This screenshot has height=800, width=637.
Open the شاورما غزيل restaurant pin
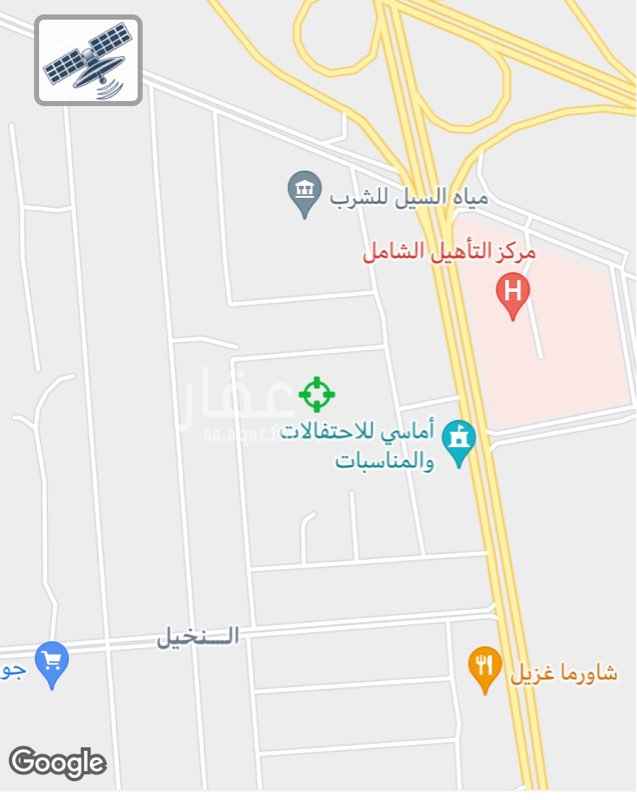485,668
